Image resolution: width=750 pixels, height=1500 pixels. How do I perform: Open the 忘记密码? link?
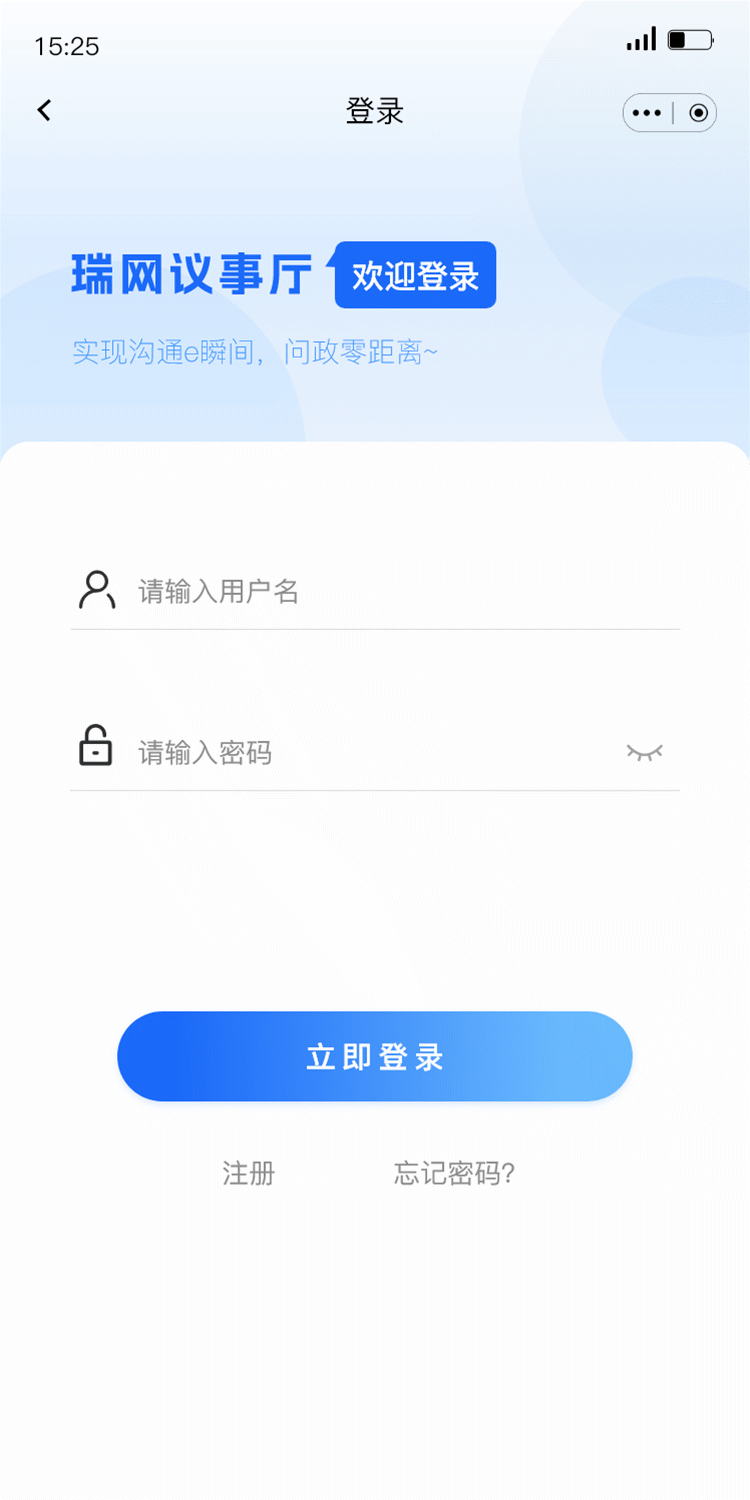[x=454, y=1173]
